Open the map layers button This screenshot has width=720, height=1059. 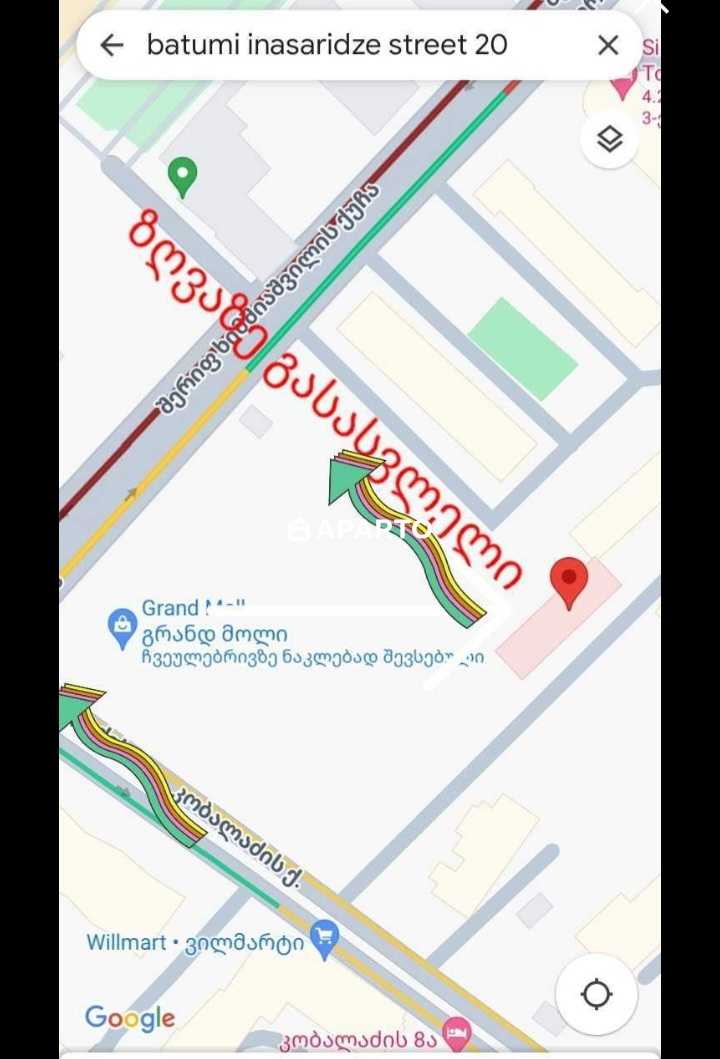click(609, 139)
